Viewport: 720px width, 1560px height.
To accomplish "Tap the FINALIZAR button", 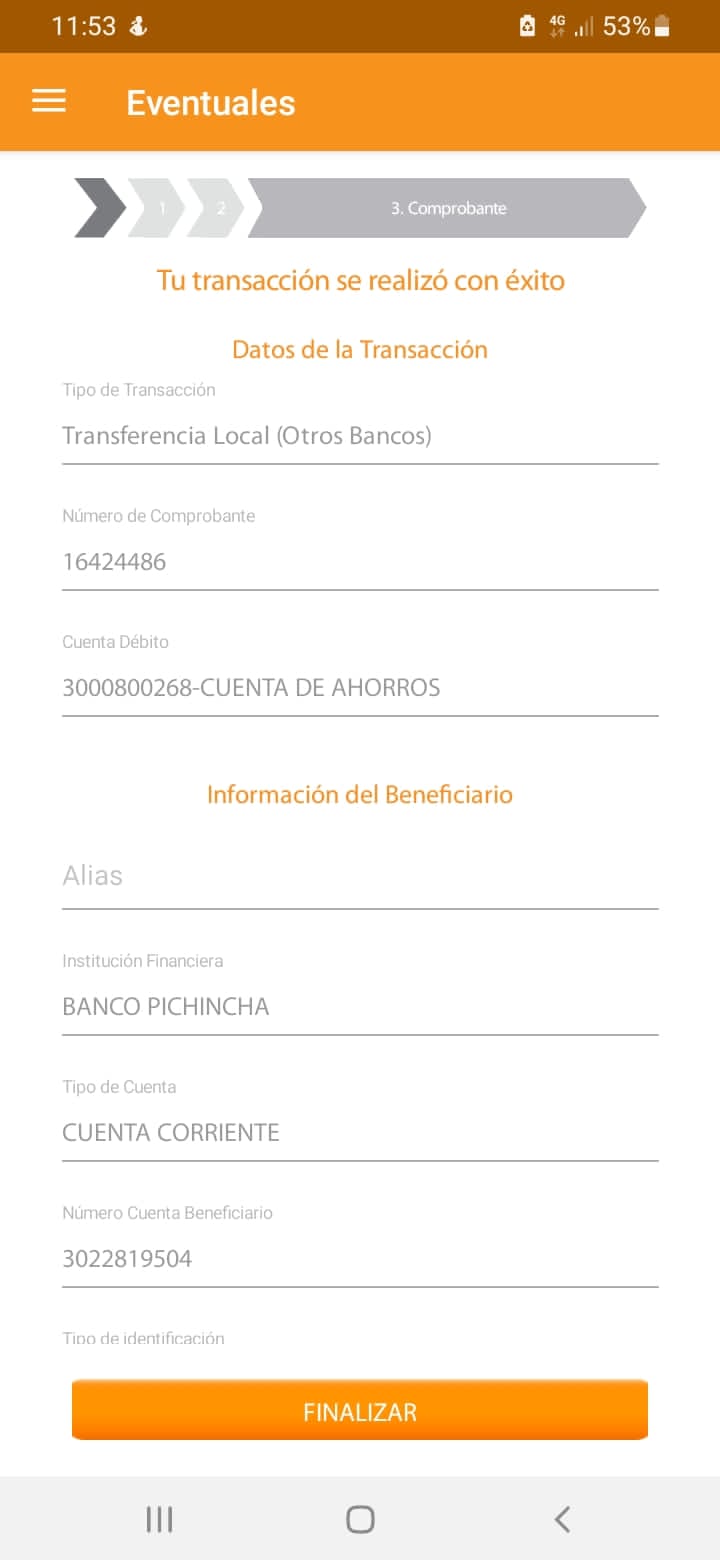I will [x=360, y=1411].
